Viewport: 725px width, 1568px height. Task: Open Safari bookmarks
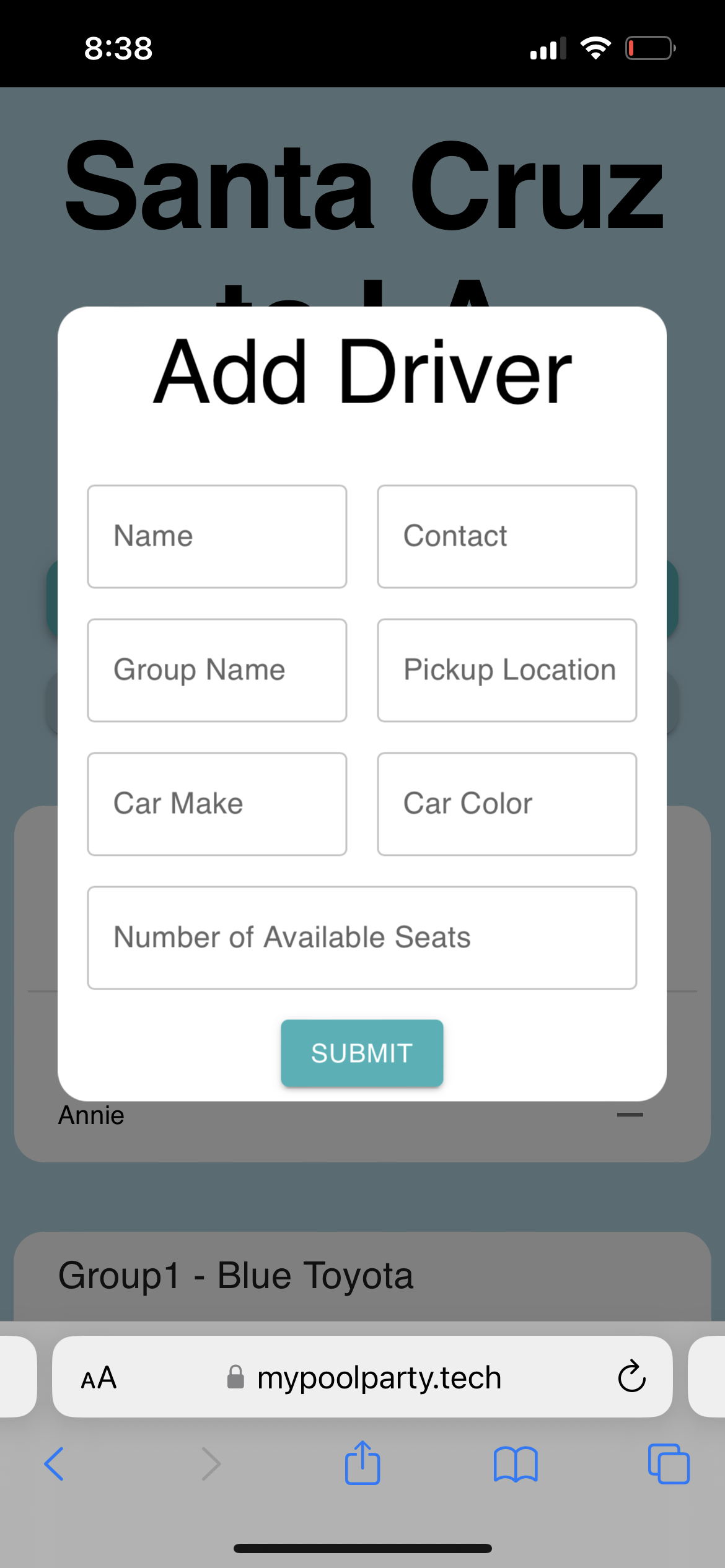[x=516, y=1464]
